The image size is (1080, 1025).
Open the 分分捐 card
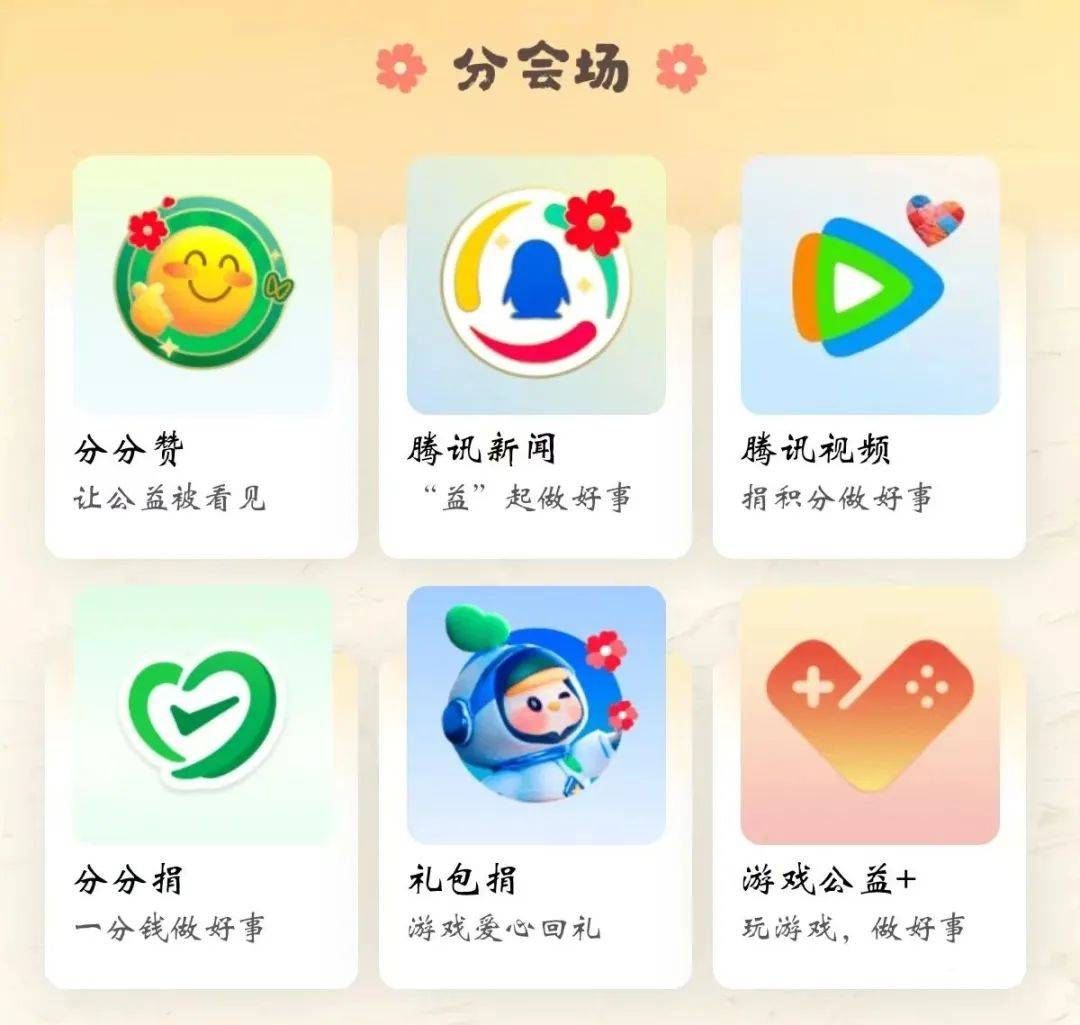pyautogui.click(x=201, y=785)
